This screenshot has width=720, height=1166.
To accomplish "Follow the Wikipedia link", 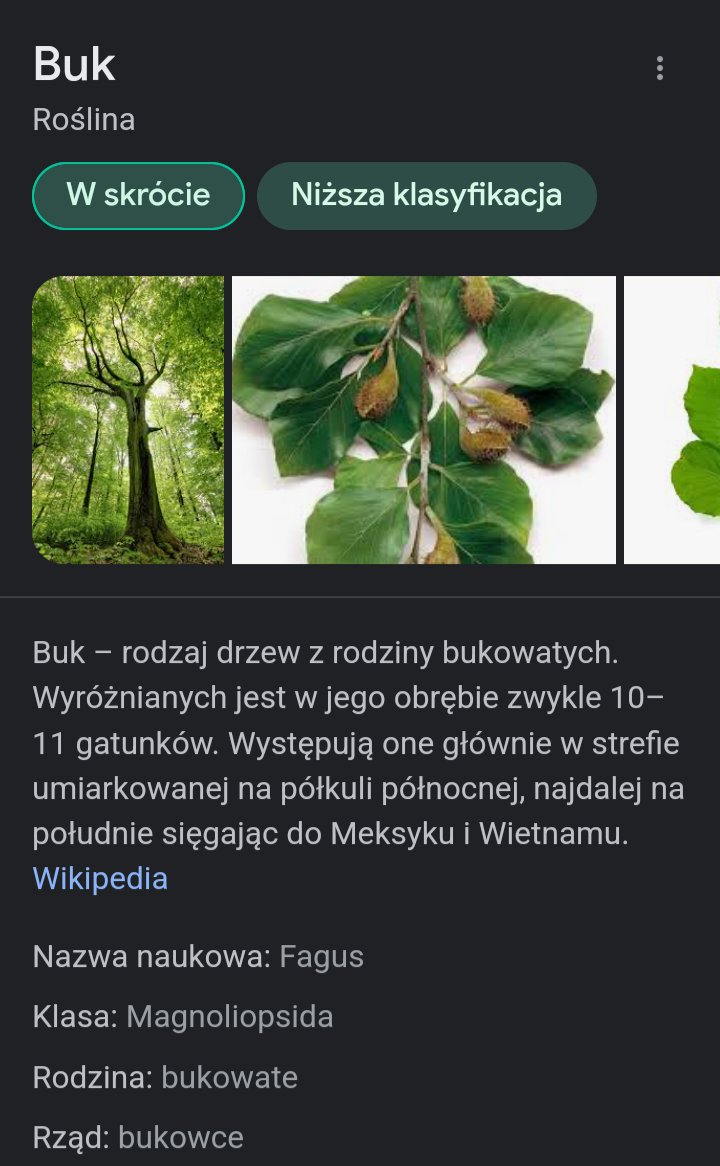I will click(x=100, y=878).
